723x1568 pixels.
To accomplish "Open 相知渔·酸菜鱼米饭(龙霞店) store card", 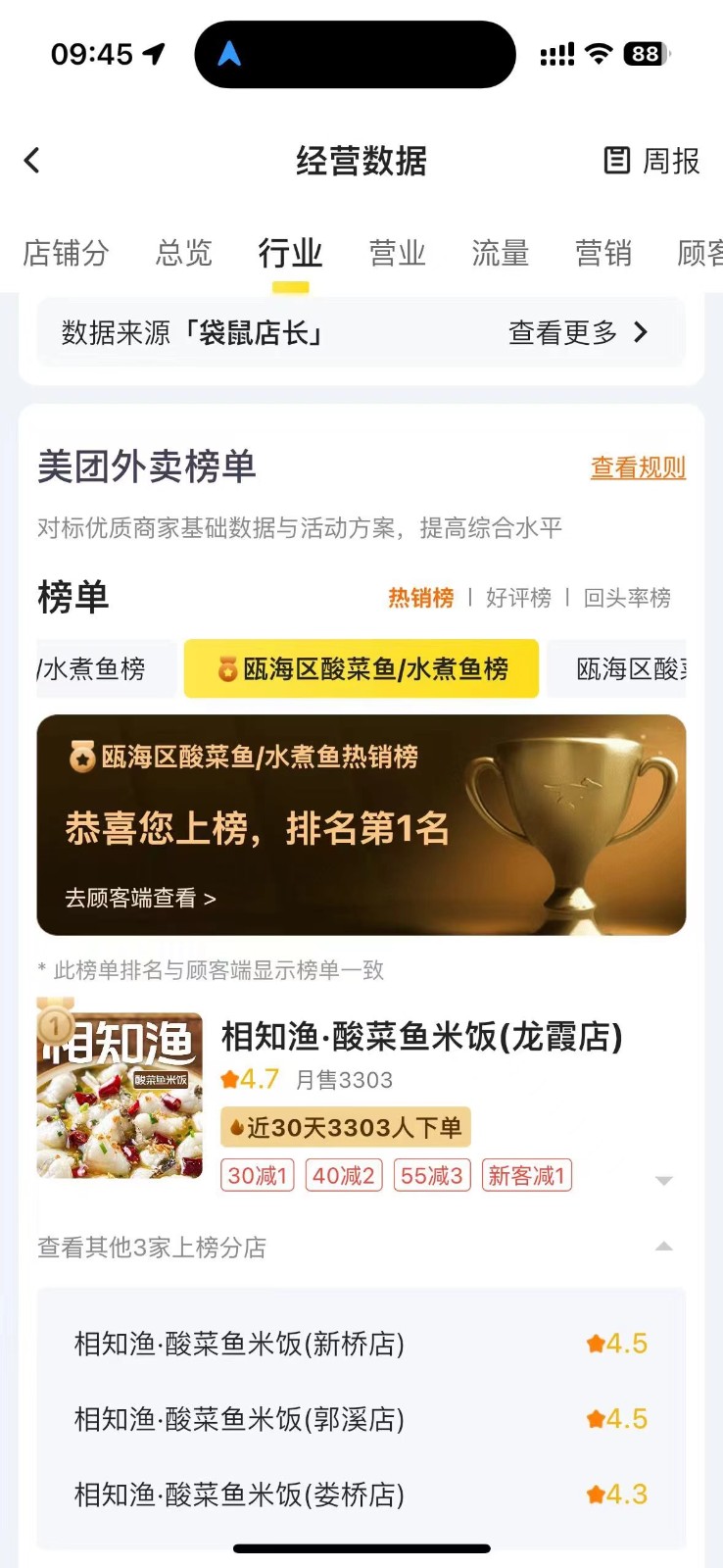I will click(x=421, y=1037).
